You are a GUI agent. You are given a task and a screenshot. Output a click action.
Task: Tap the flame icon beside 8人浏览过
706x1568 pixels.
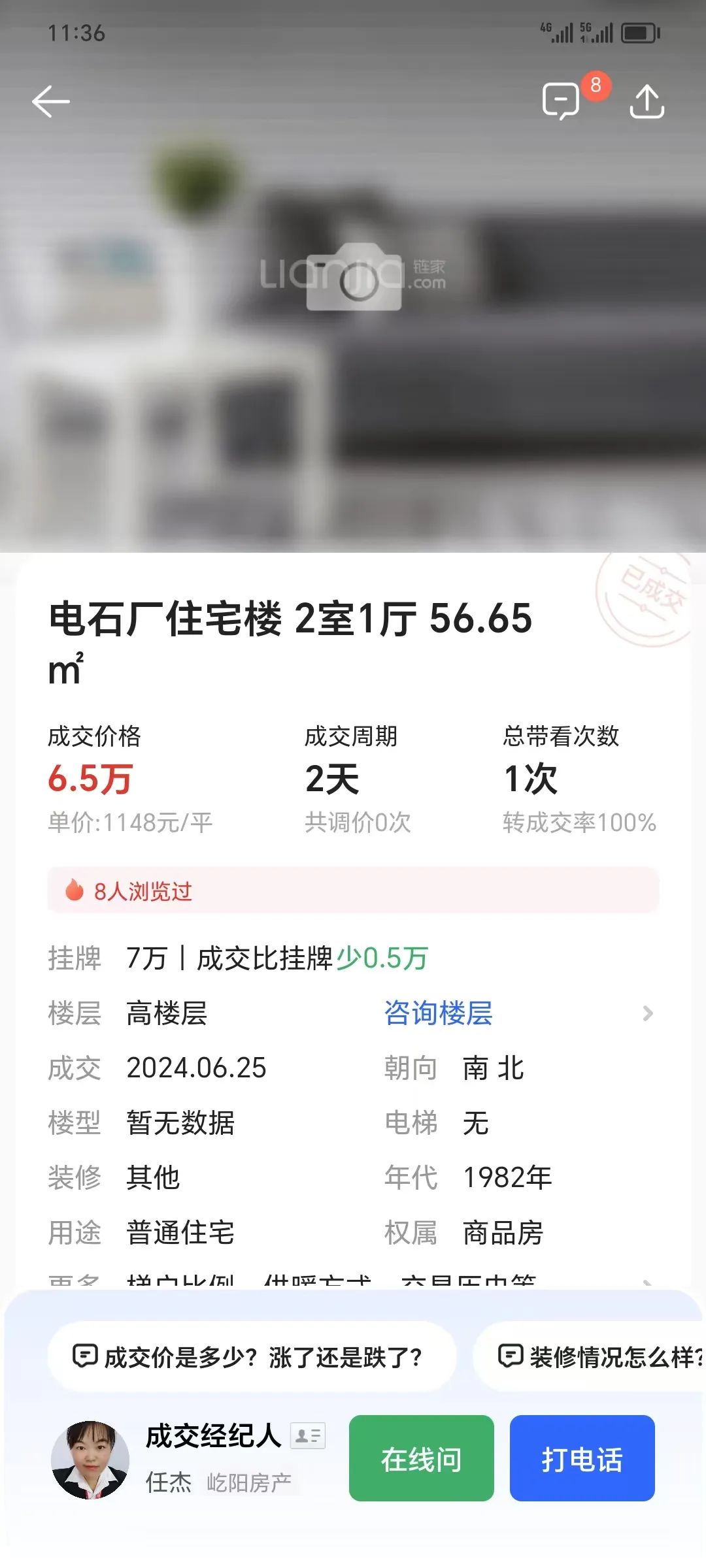pyautogui.click(x=74, y=890)
